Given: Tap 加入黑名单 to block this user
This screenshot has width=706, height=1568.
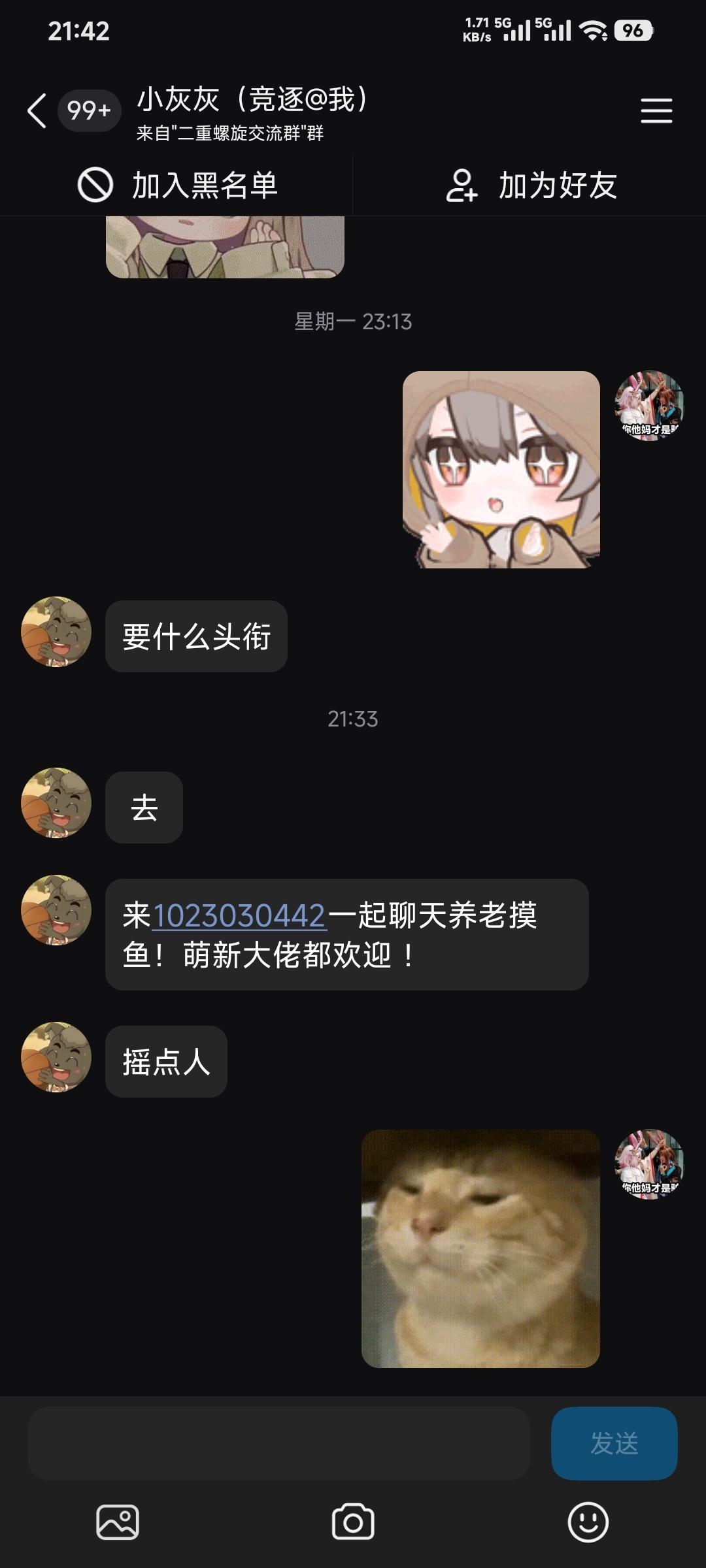Looking at the screenshot, I should click(x=178, y=186).
